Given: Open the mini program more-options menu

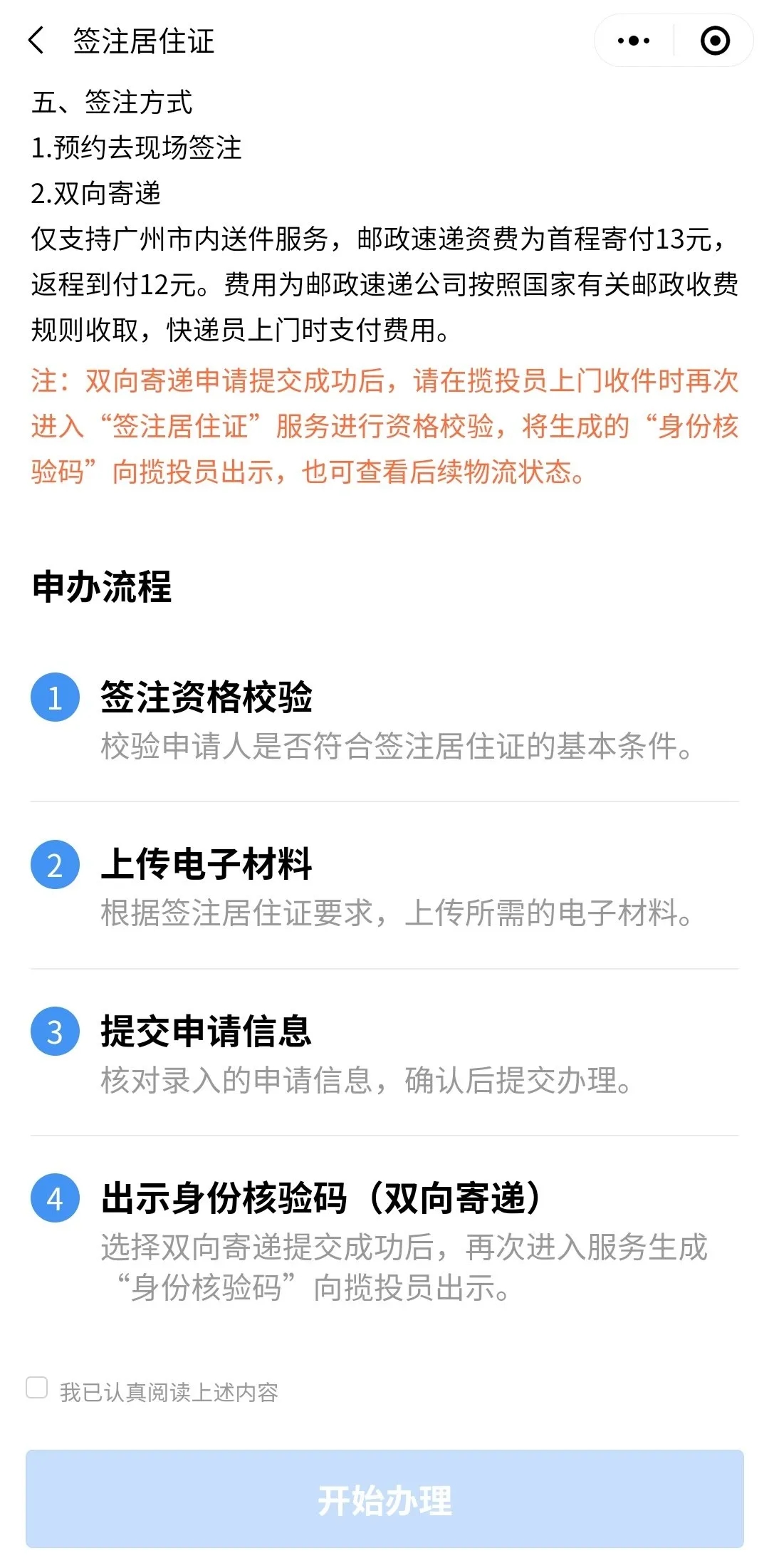Looking at the screenshot, I should tap(634, 41).
